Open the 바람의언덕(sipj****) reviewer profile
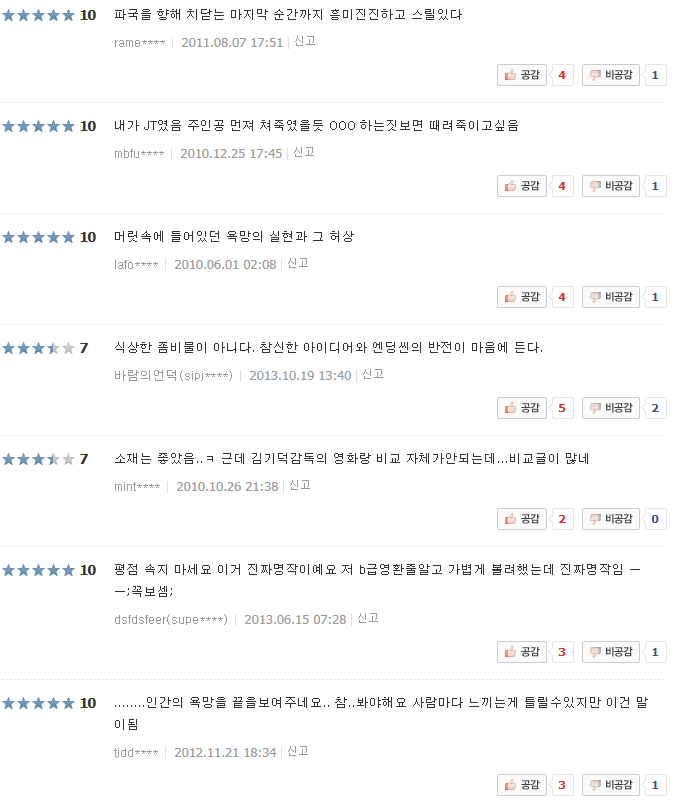The height and width of the screenshot is (812, 681). (173, 375)
